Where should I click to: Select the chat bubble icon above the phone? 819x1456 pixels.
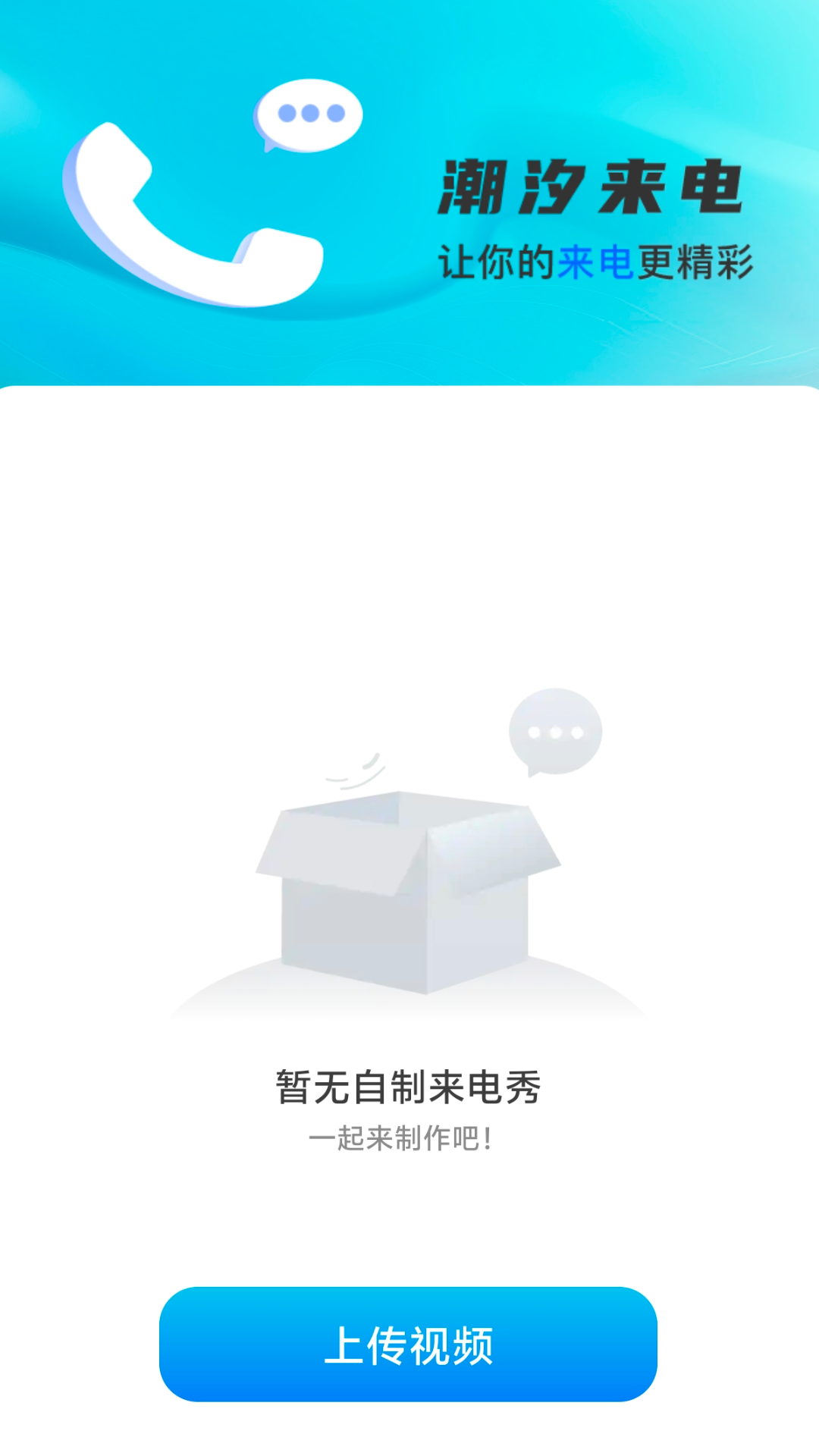pos(309,114)
